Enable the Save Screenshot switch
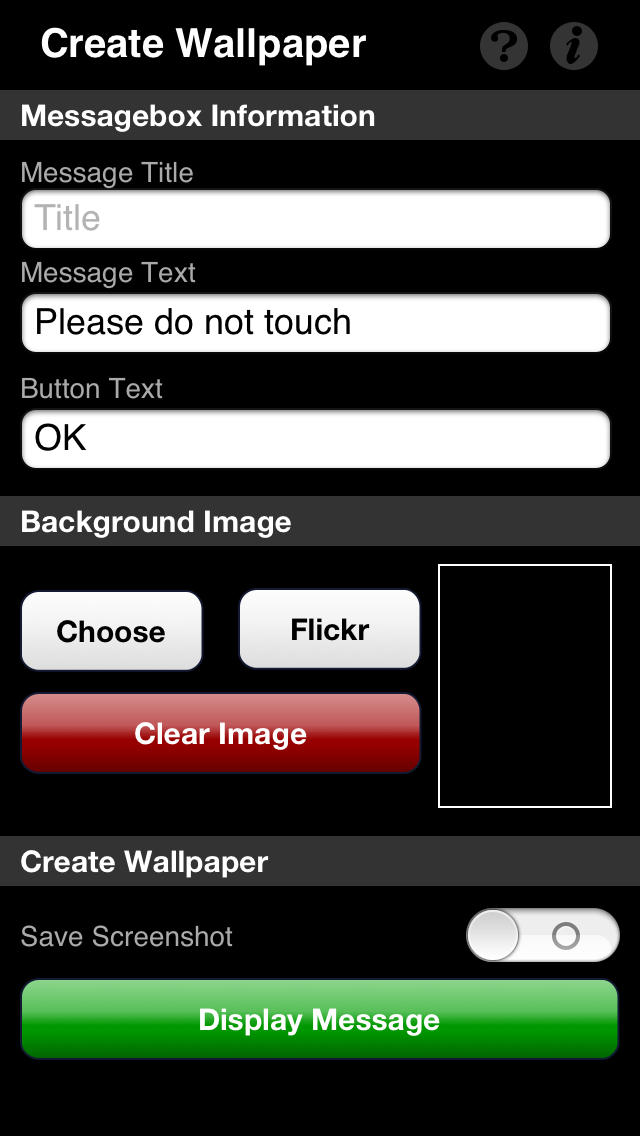This screenshot has width=640, height=1136. (x=542, y=936)
